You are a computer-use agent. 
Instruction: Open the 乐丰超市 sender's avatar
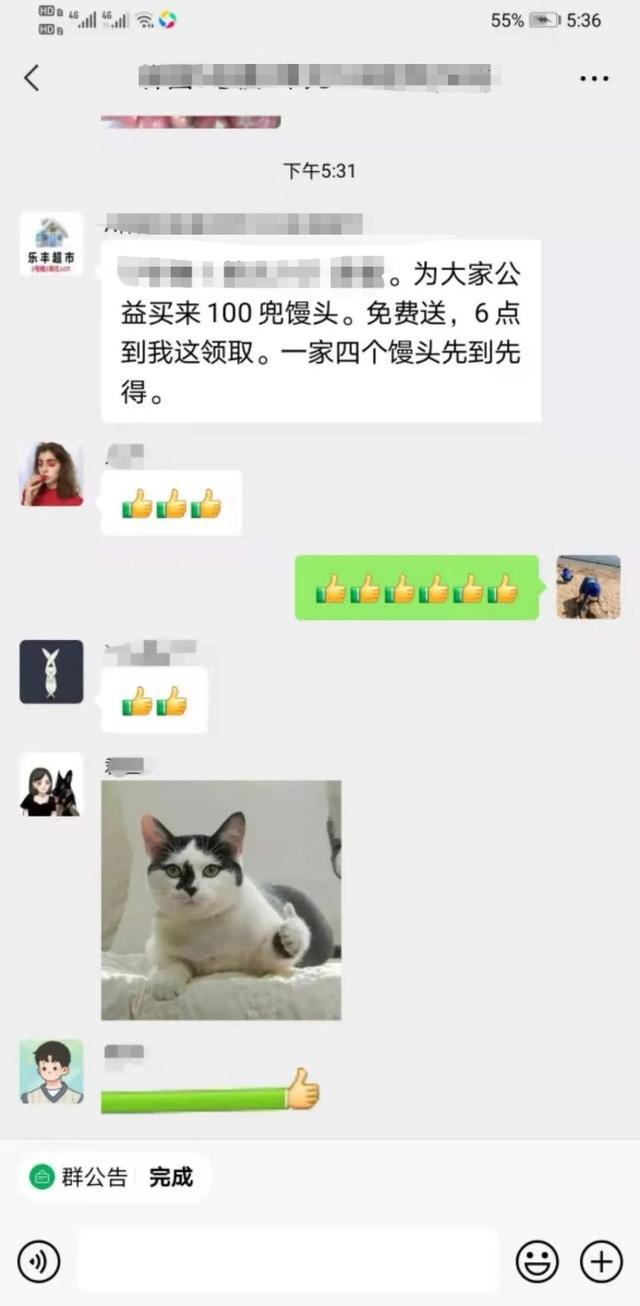click(x=52, y=244)
